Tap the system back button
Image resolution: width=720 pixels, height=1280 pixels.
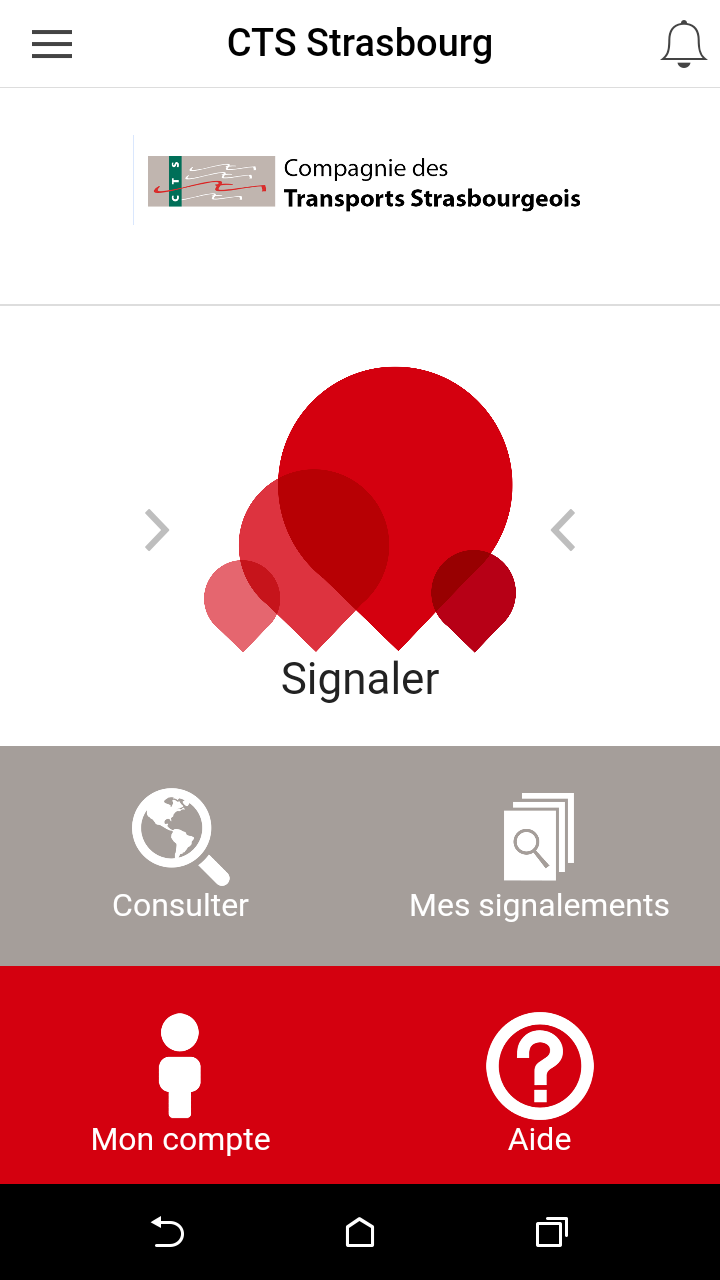[167, 1232]
